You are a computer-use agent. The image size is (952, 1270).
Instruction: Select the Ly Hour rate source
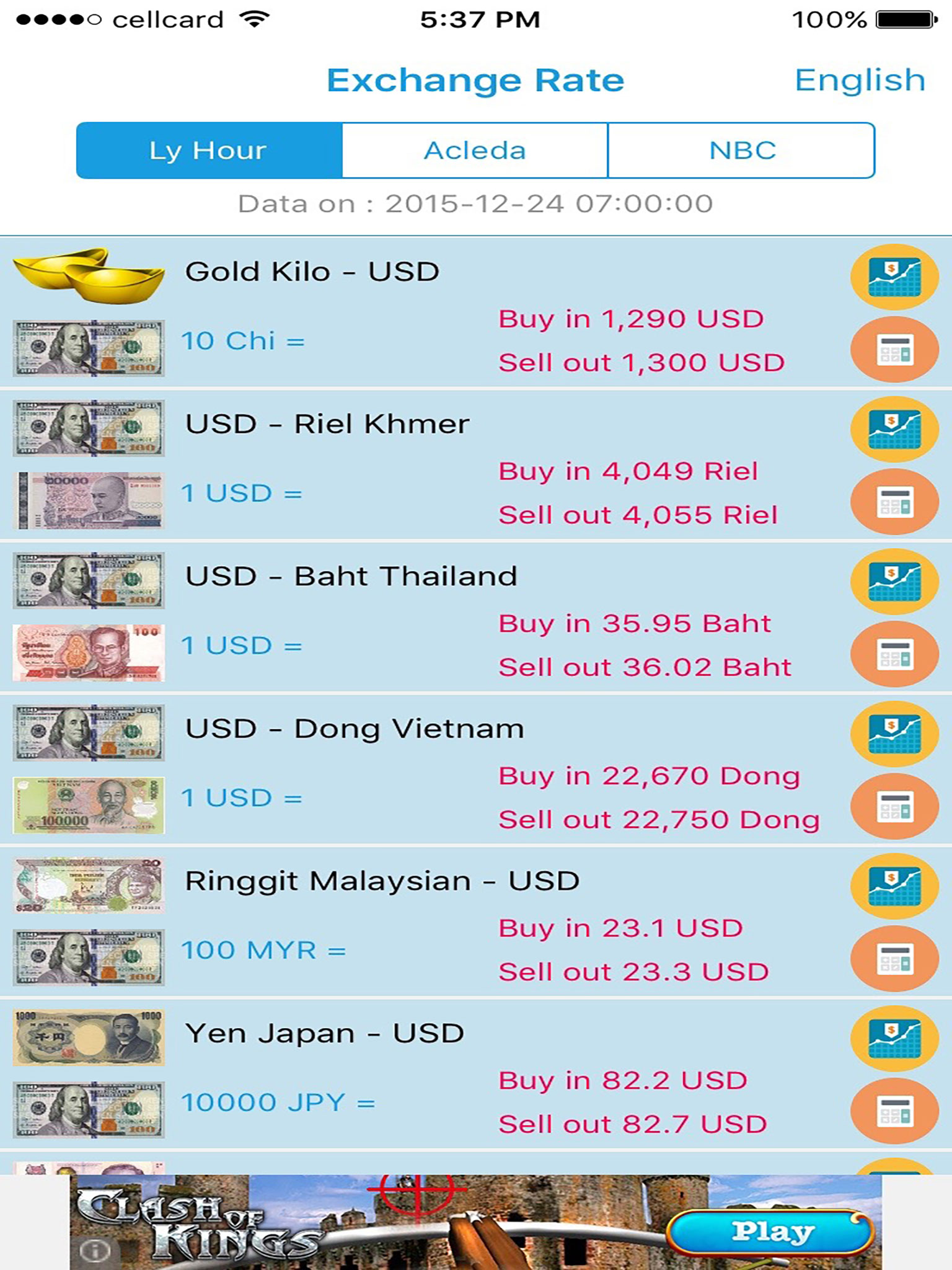pyautogui.click(x=208, y=150)
